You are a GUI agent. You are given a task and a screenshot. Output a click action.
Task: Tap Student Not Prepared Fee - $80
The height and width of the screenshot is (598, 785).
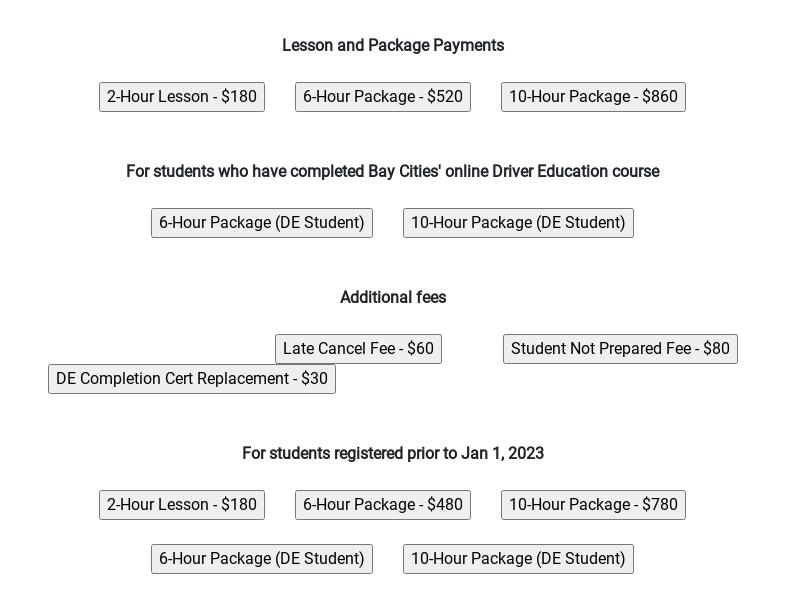[x=620, y=349]
